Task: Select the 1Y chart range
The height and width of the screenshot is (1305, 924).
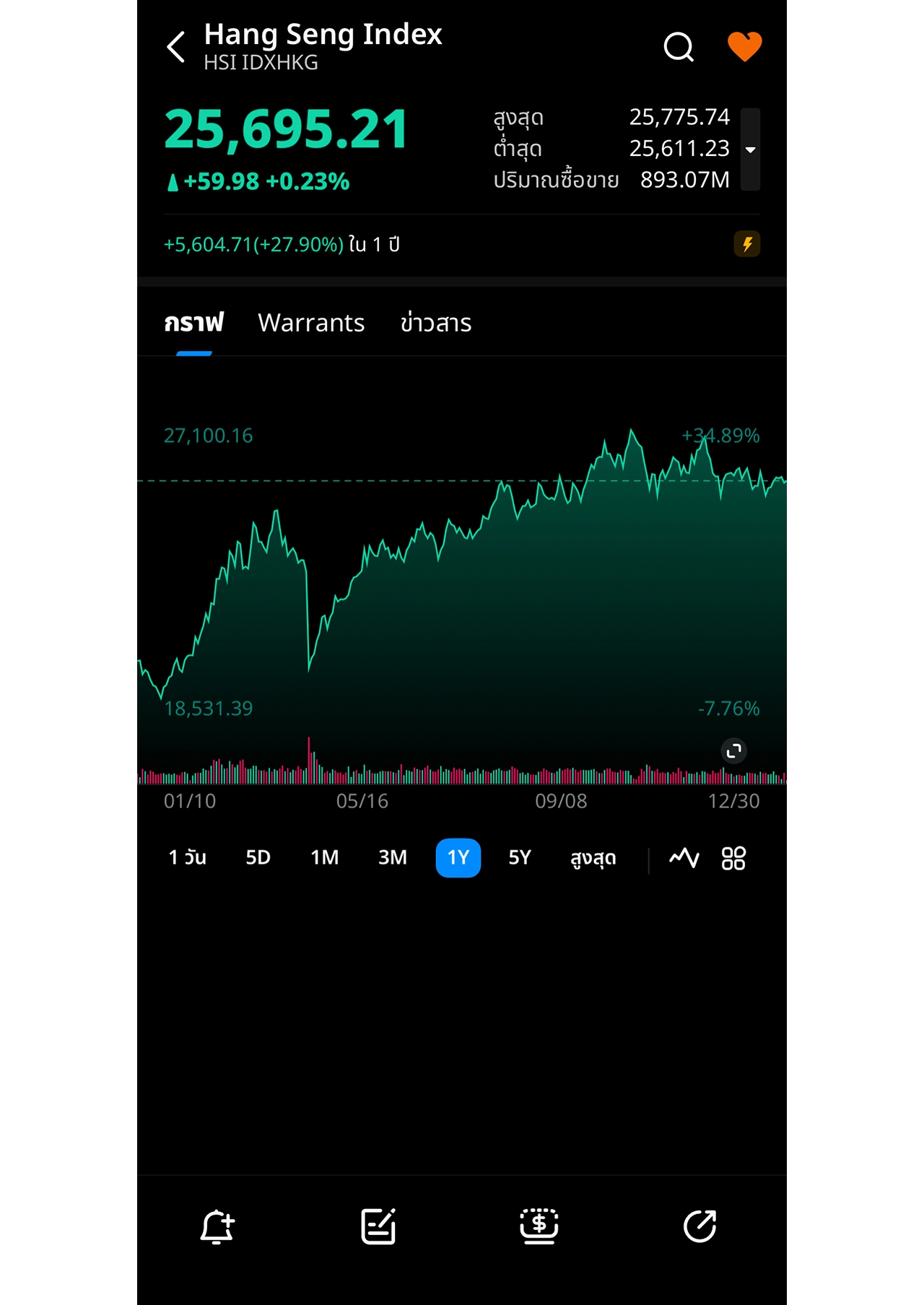Action: click(458, 858)
